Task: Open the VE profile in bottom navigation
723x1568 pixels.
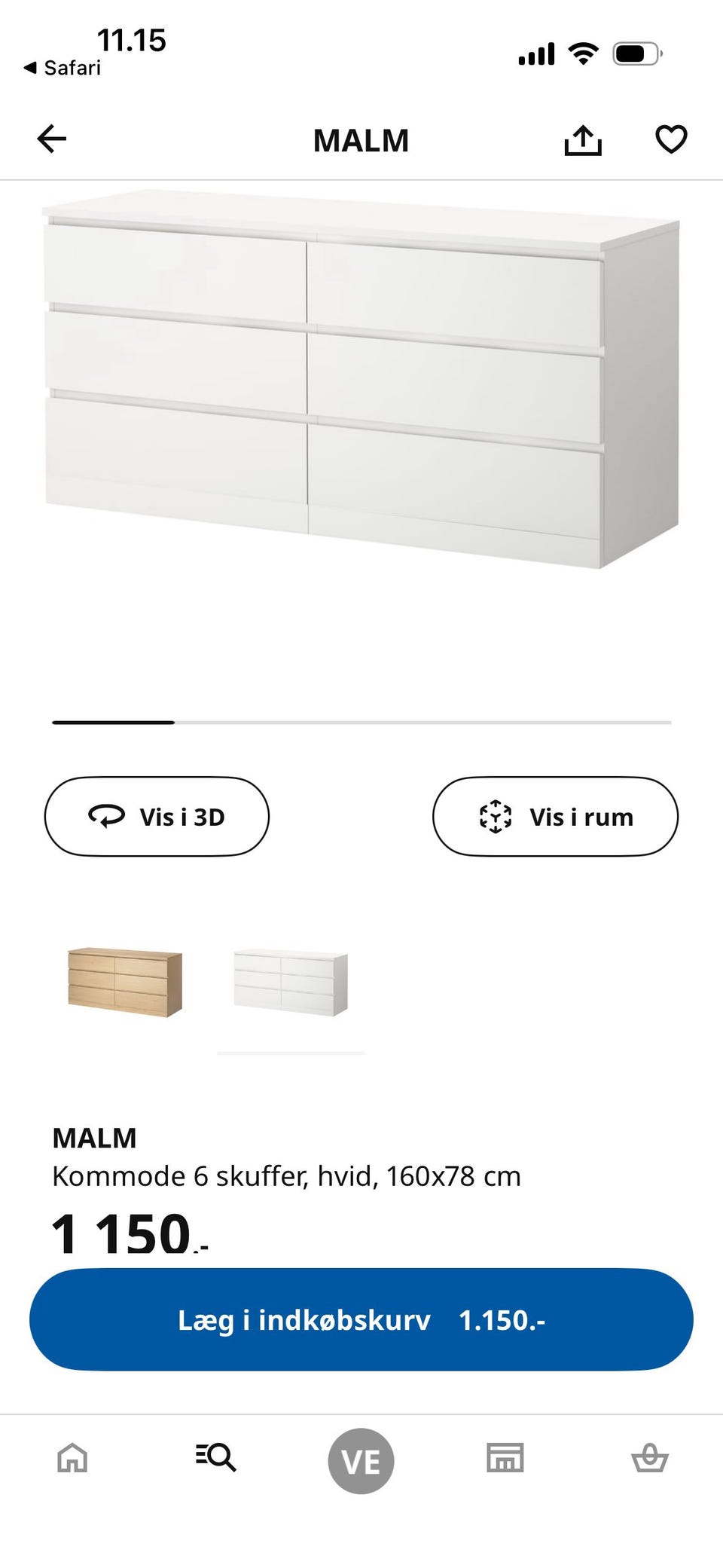Action: click(361, 1459)
